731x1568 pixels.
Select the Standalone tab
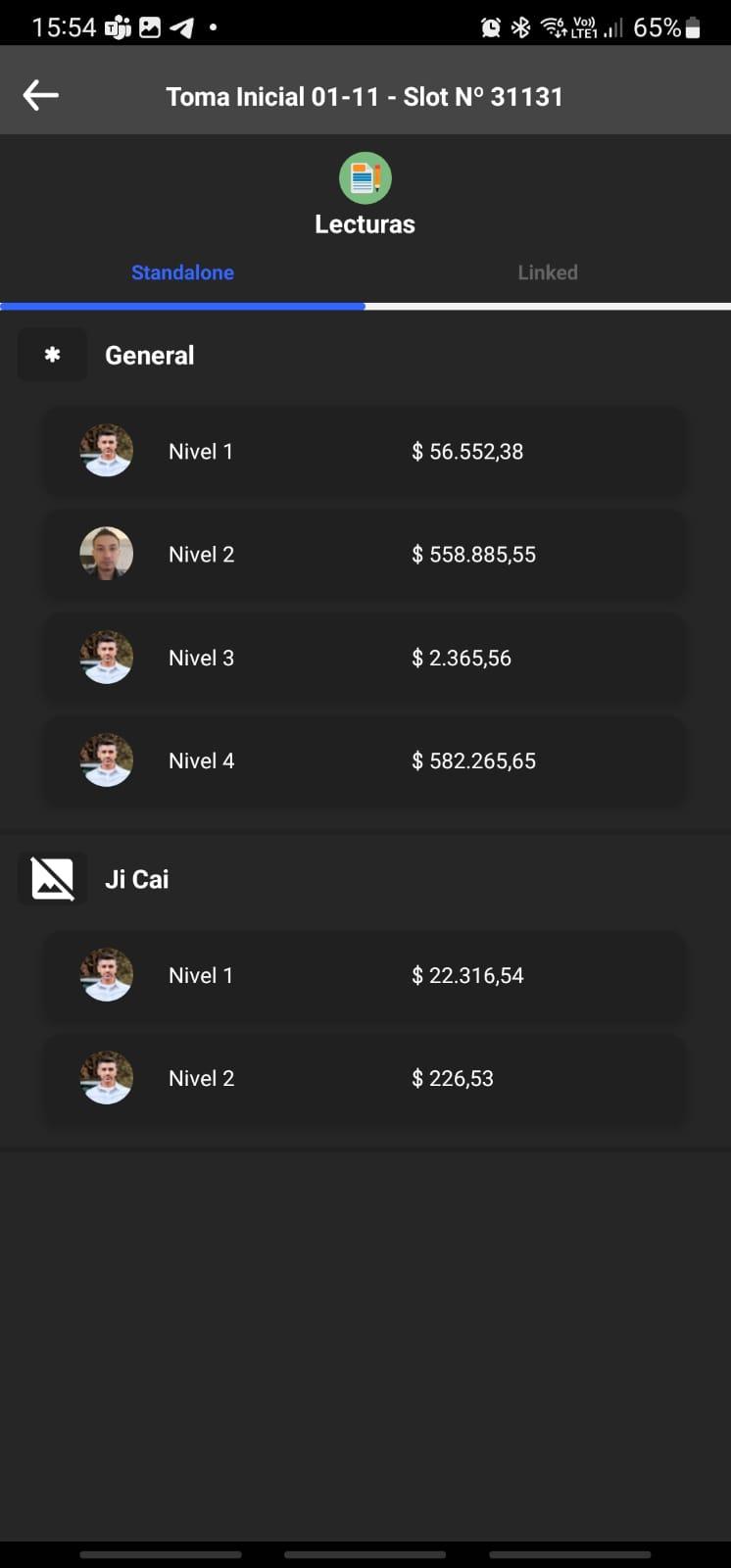[x=182, y=272]
